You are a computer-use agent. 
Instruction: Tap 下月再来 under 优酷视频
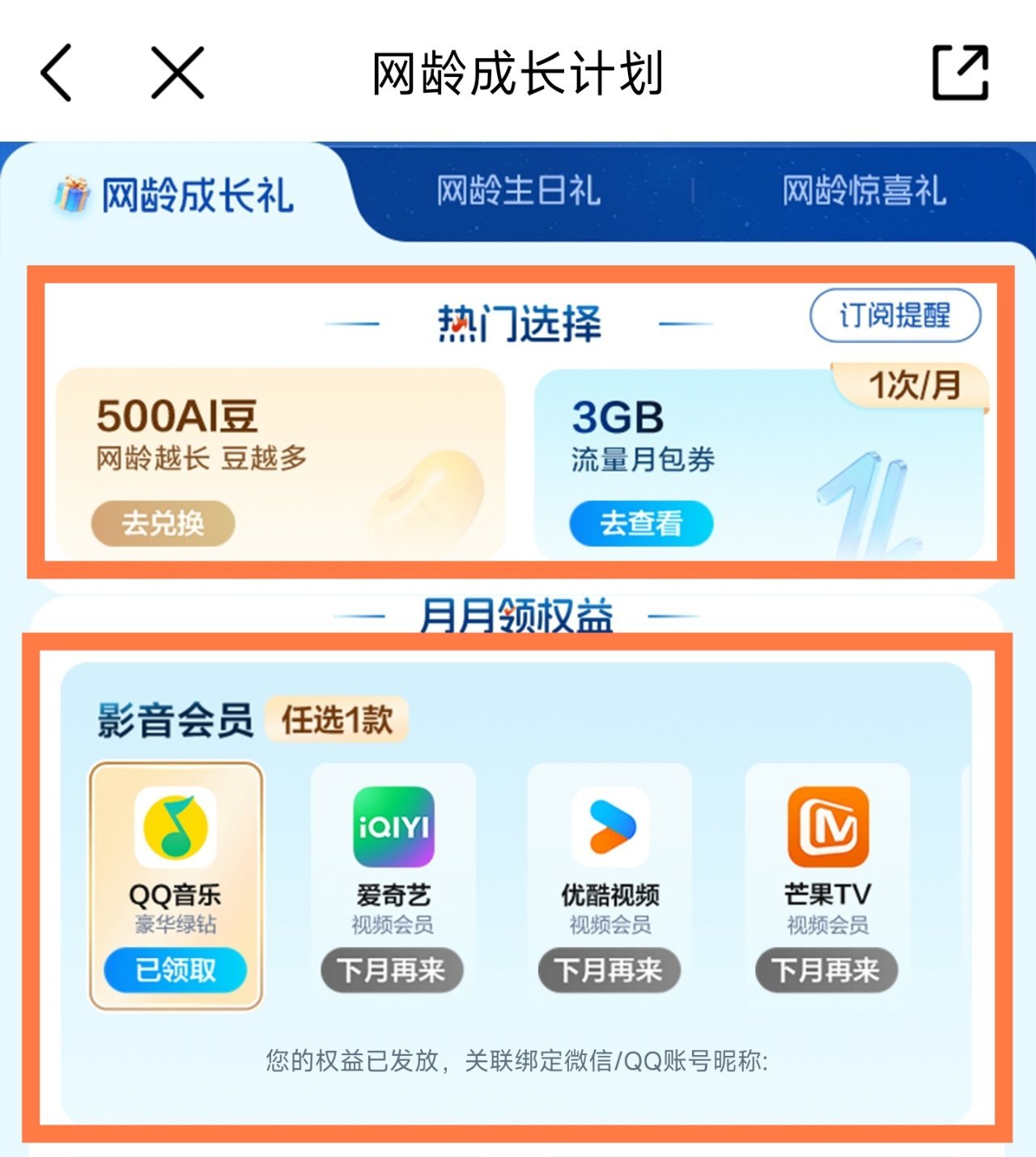point(609,969)
